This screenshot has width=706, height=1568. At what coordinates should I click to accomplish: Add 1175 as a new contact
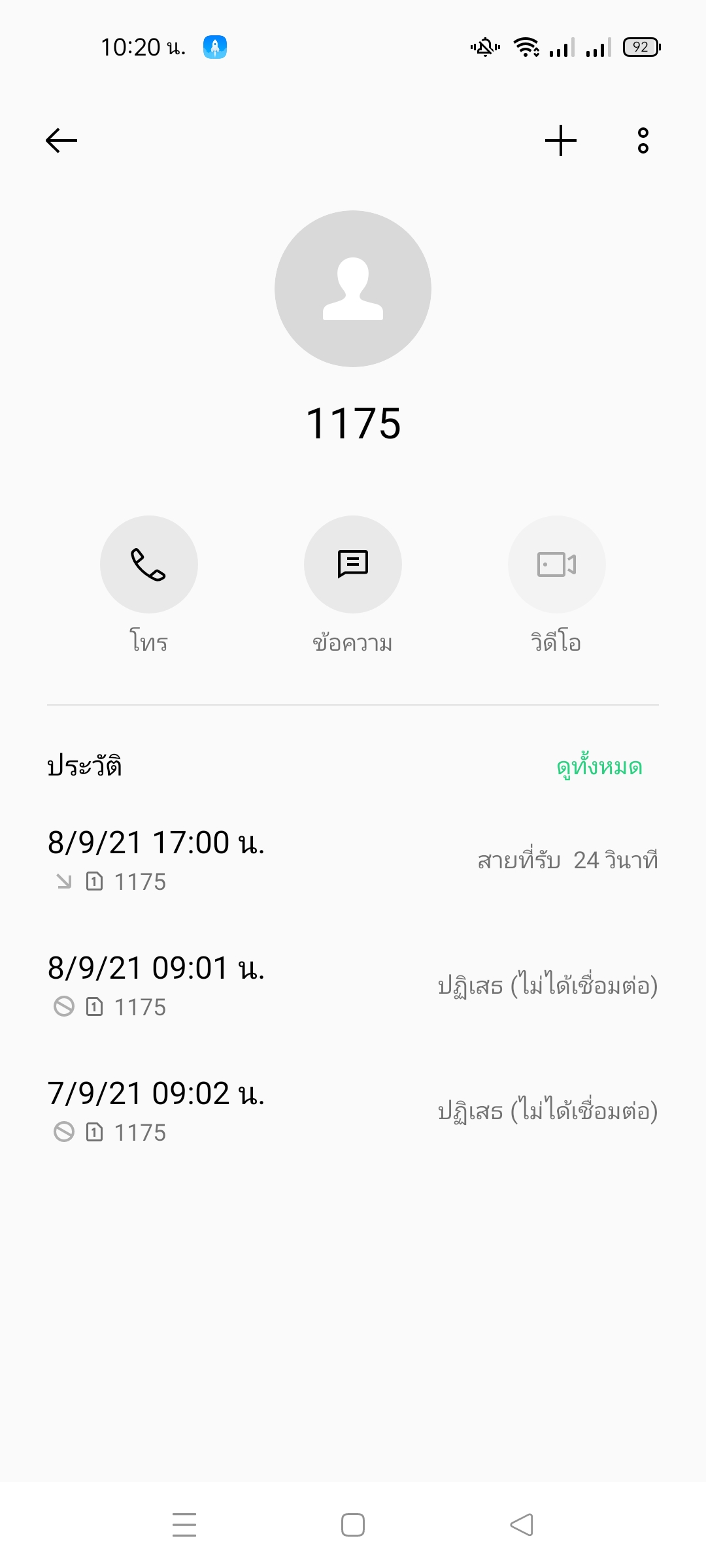[x=560, y=140]
